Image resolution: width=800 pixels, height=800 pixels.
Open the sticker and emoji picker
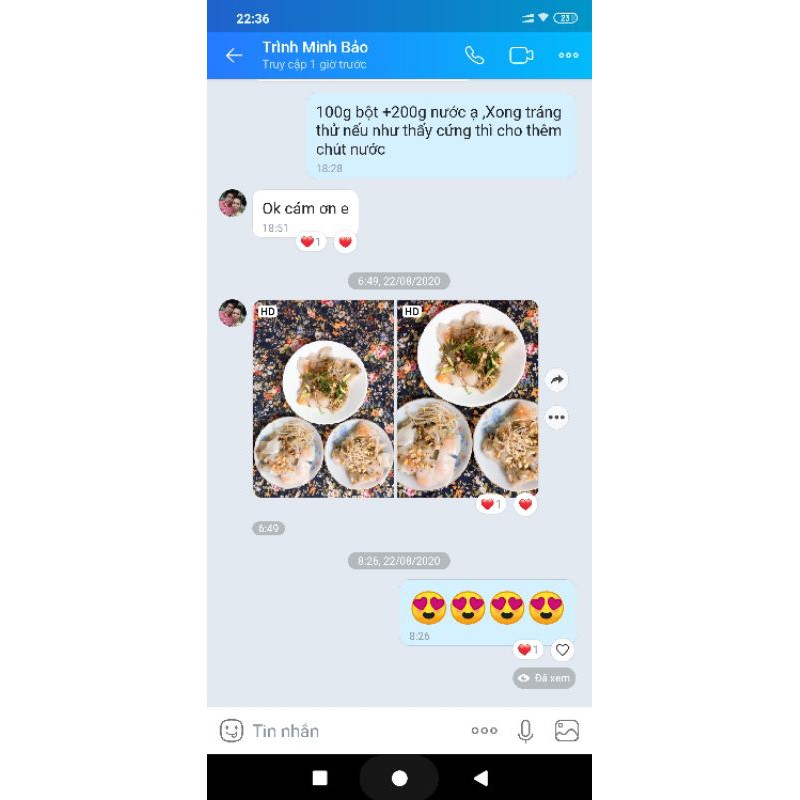(231, 731)
